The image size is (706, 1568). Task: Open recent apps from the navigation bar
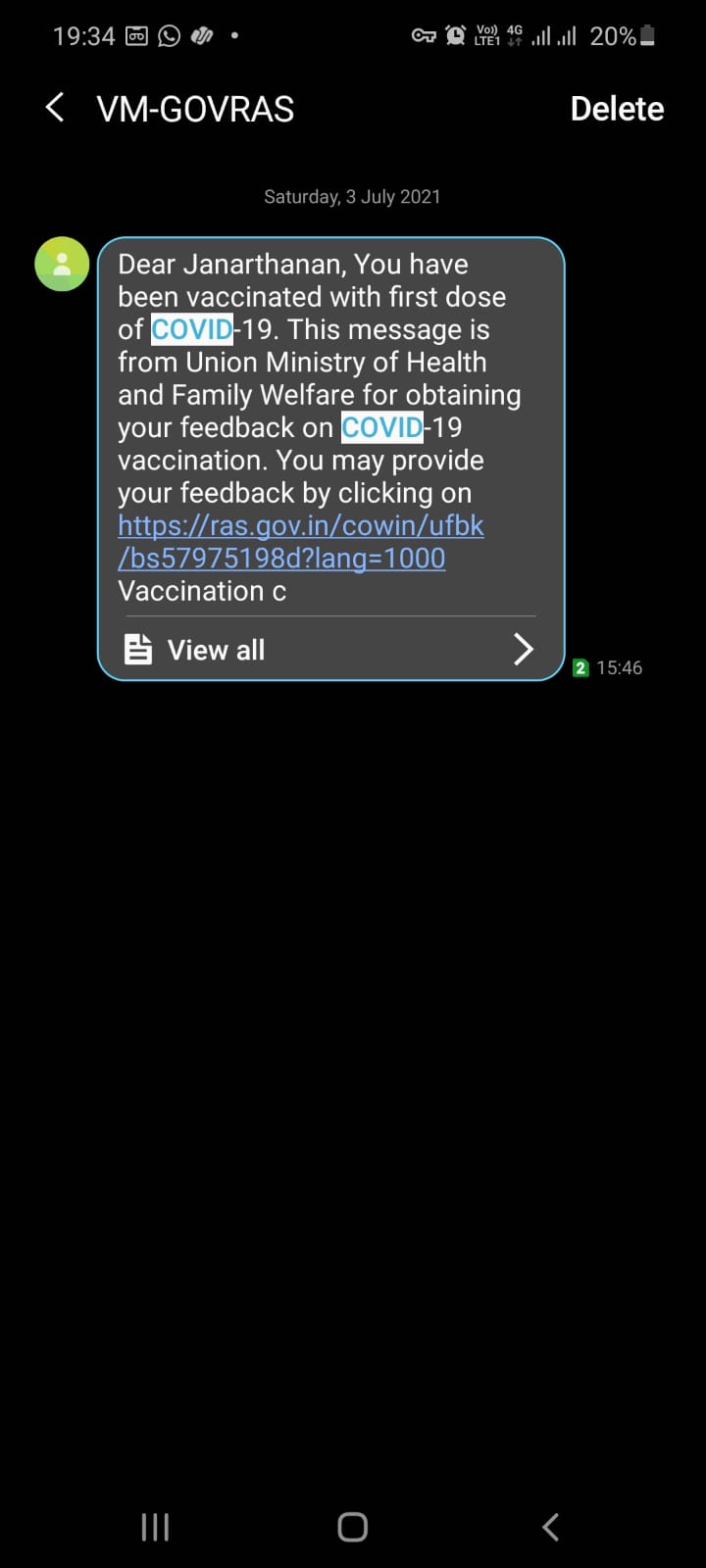[x=155, y=1526]
